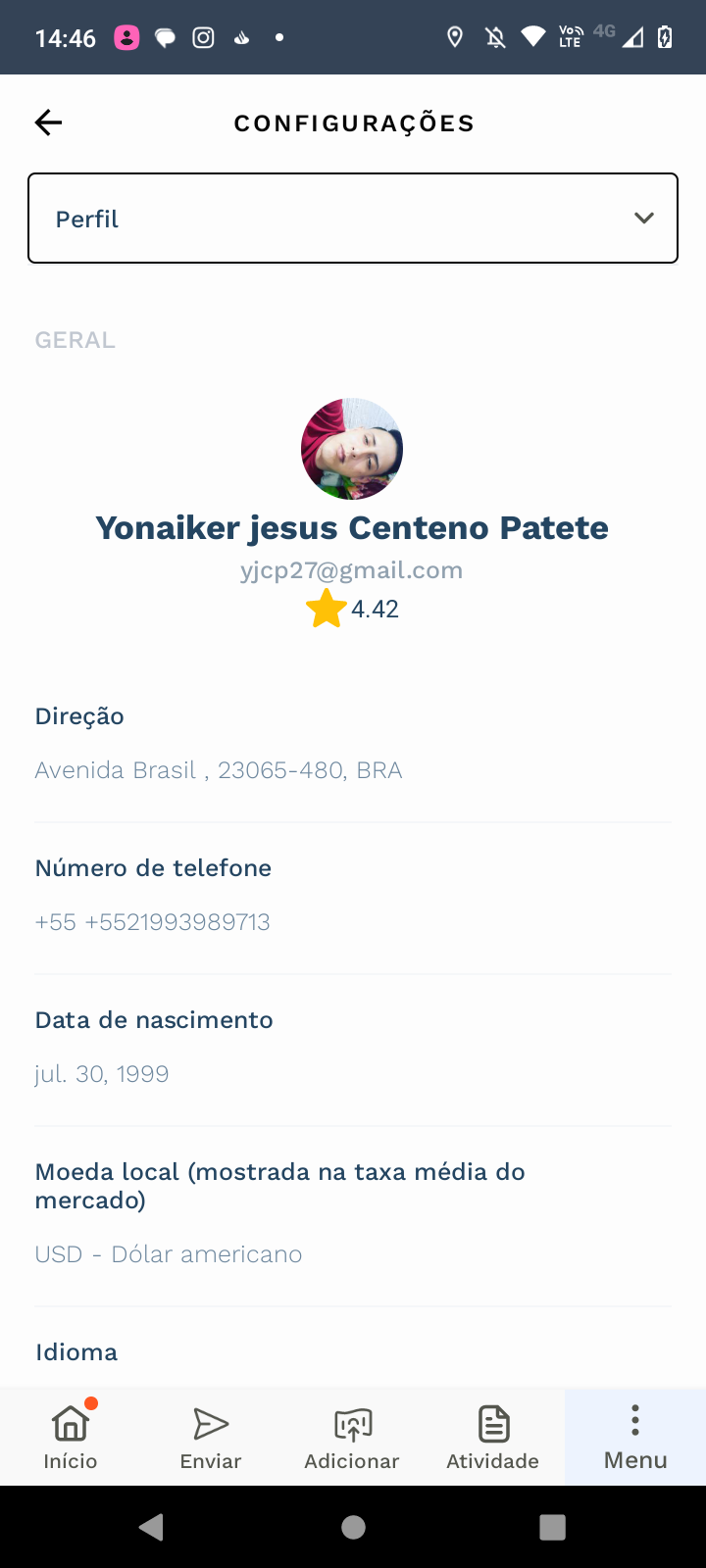This screenshot has height=1568, width=706.
Task: Change the Moeda local currency setting
Action: tap(353, 1213)
